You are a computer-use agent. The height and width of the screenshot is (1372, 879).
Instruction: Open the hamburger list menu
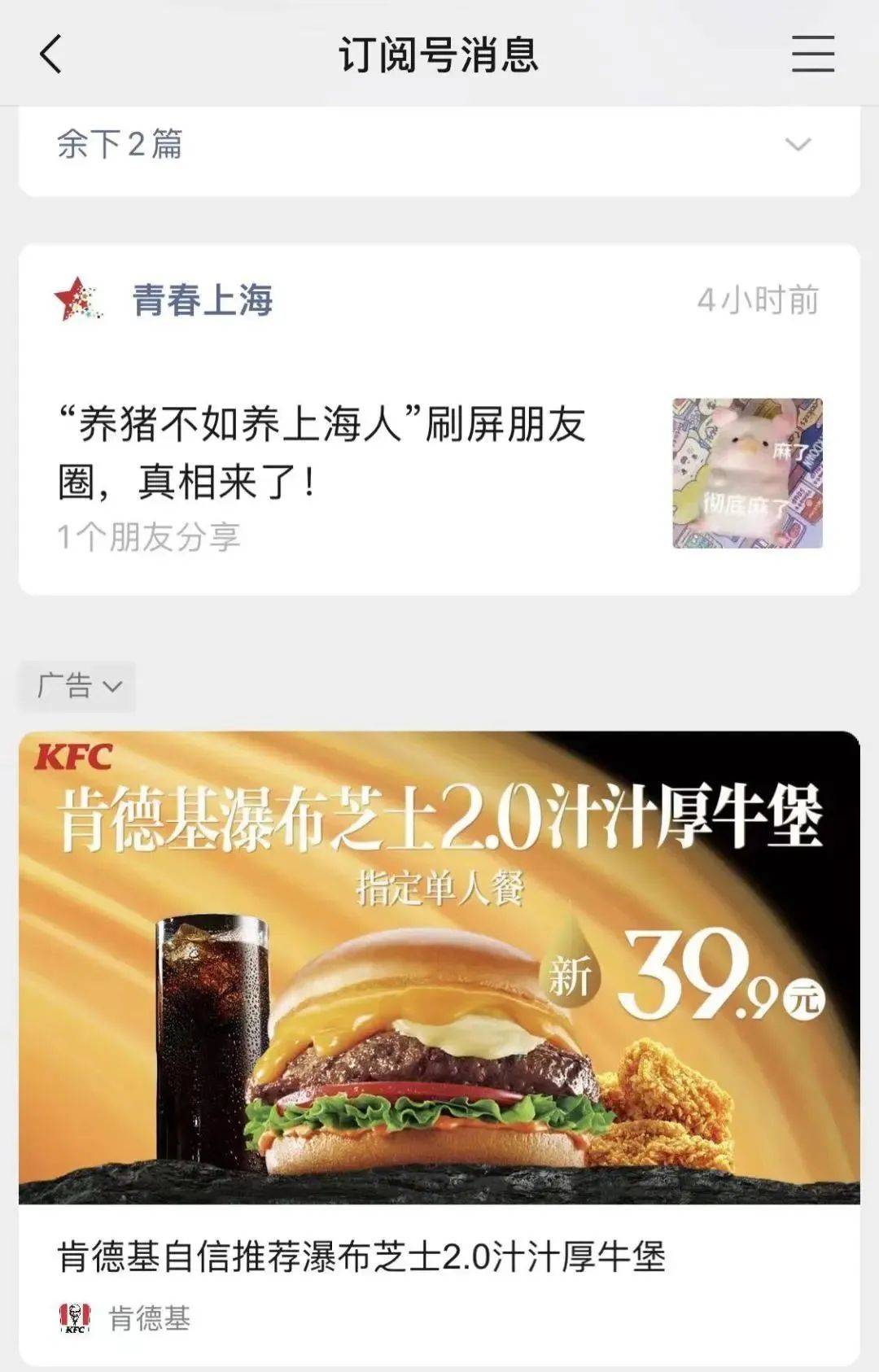tap(812, 55)
